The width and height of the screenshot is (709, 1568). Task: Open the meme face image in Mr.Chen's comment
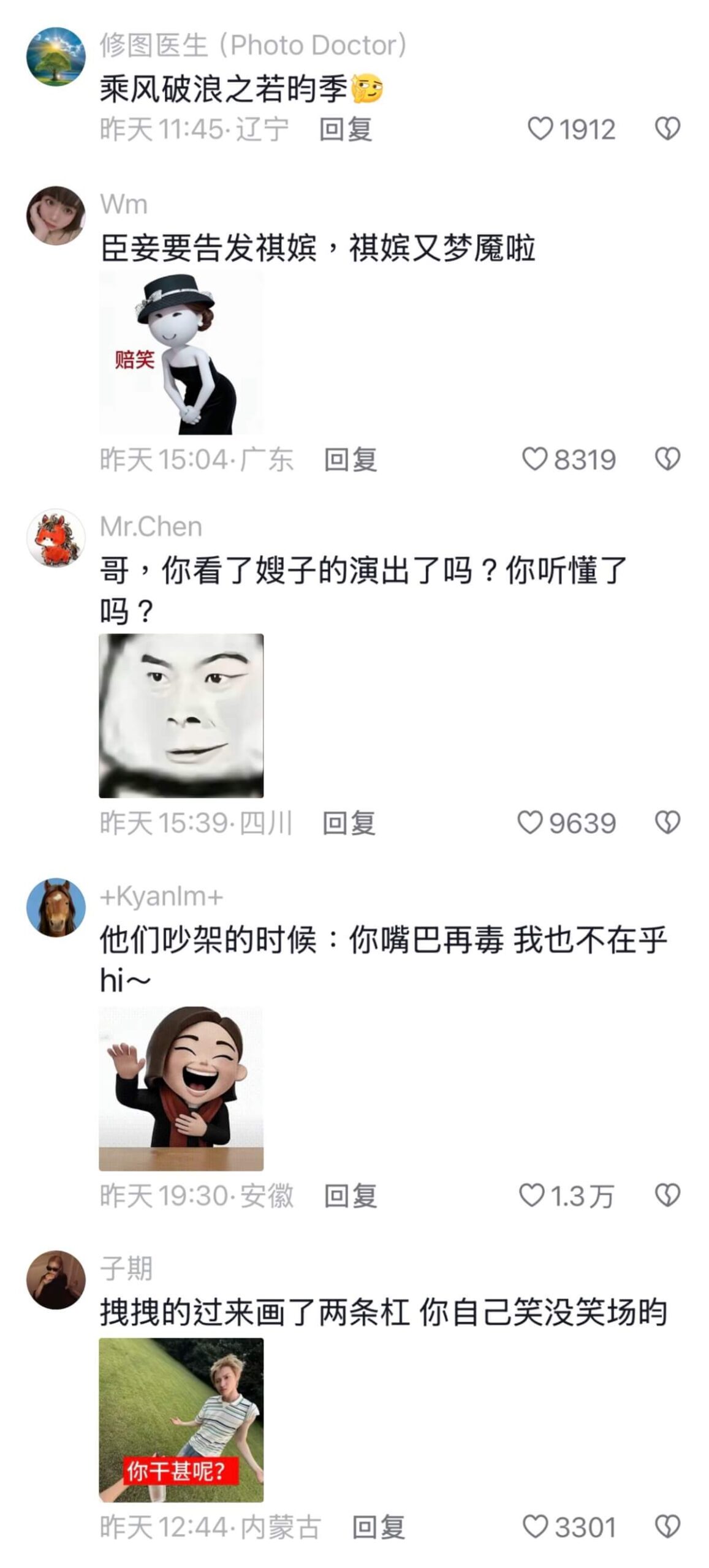(x=181, y=715)
